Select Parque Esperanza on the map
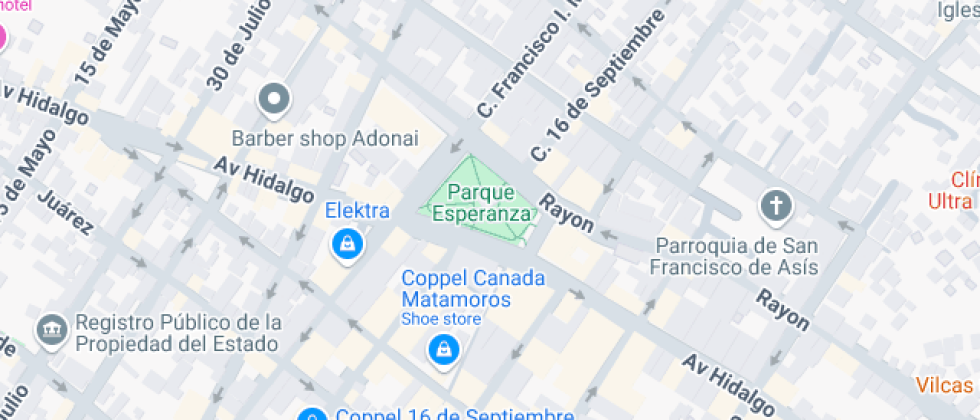980x420 pixels. click(482, 202)
